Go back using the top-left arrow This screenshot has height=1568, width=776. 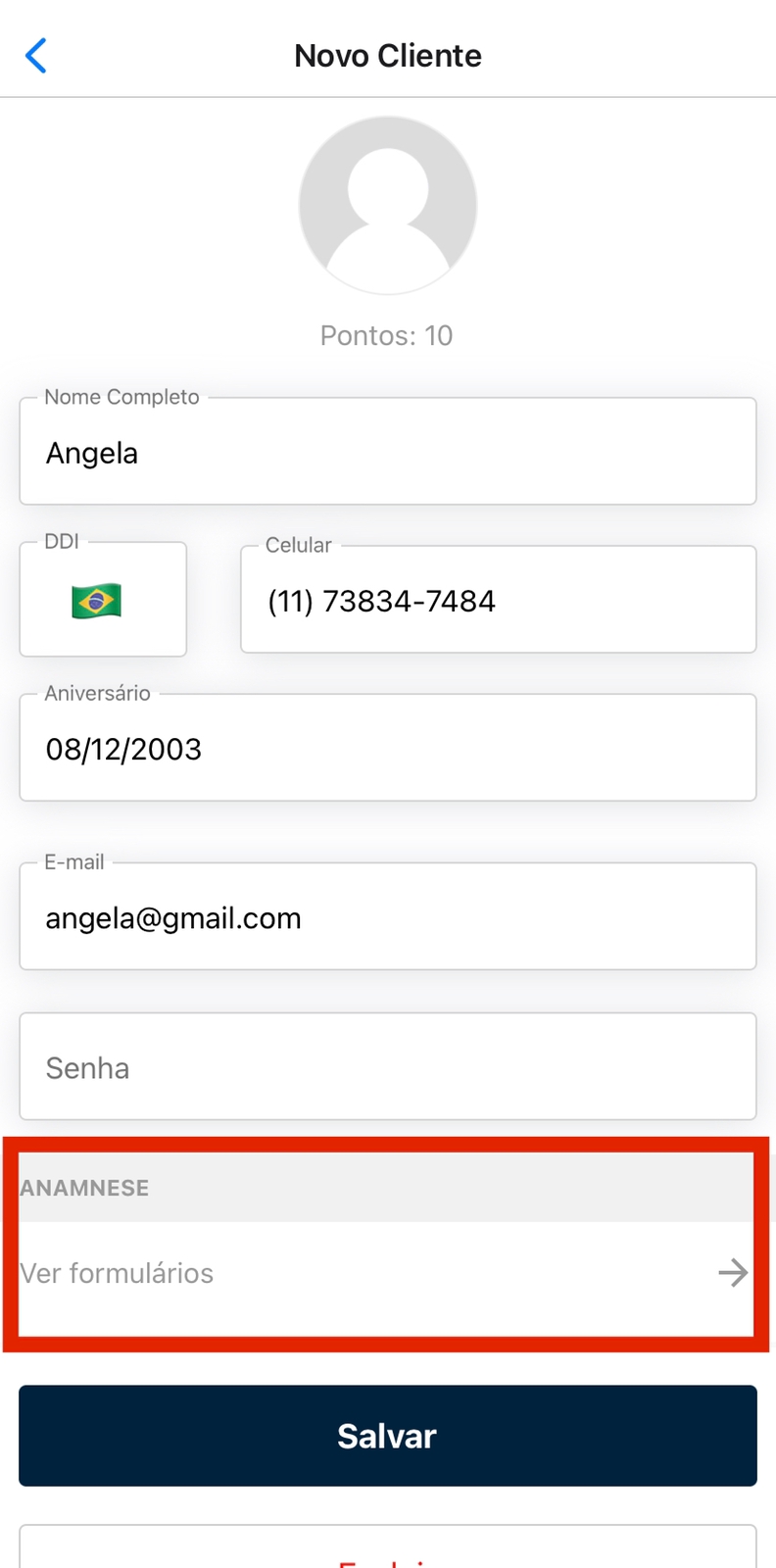coord(36,56)
